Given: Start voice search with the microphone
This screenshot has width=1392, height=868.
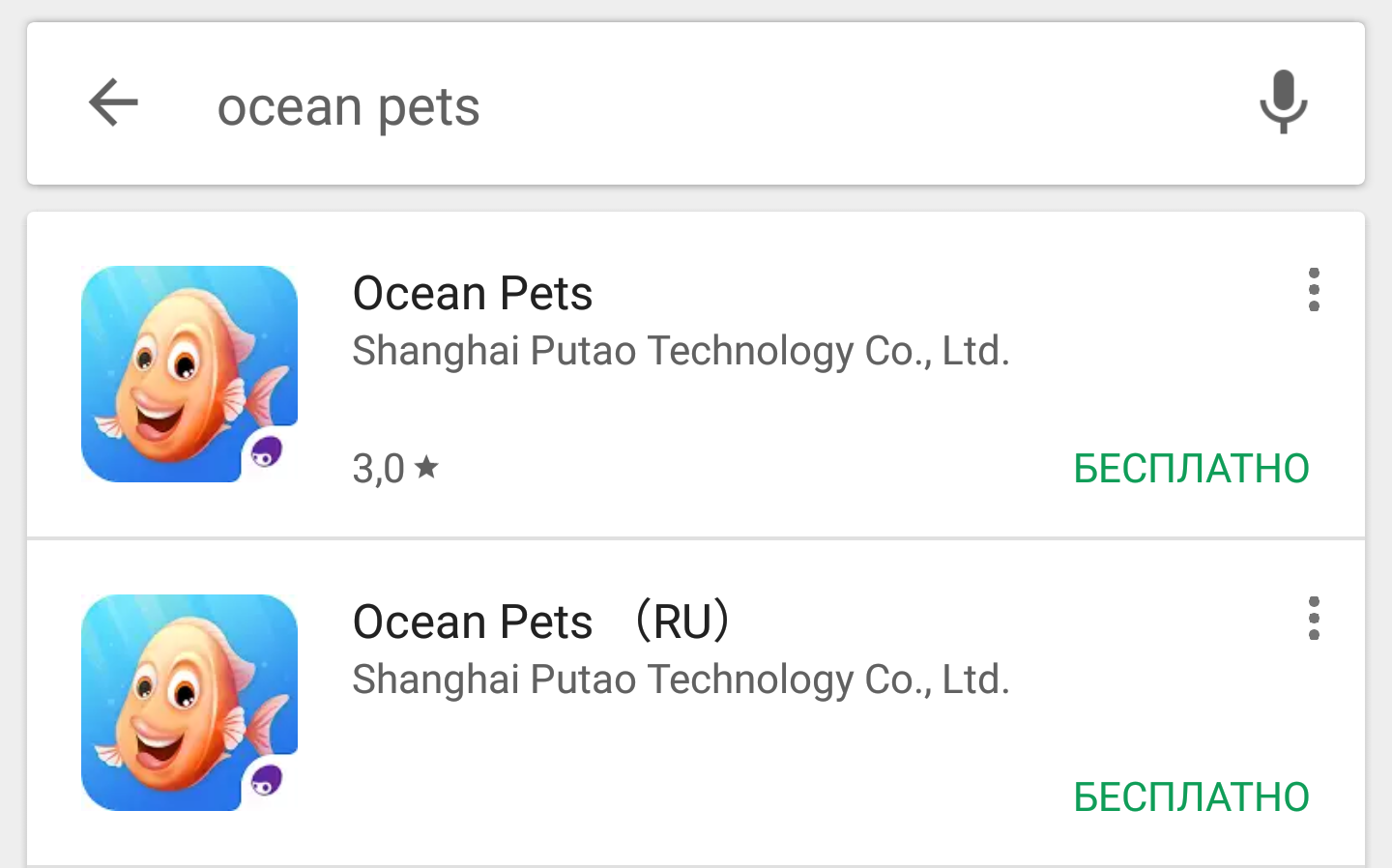Looking at the screenshot, I should [1283, 102].
